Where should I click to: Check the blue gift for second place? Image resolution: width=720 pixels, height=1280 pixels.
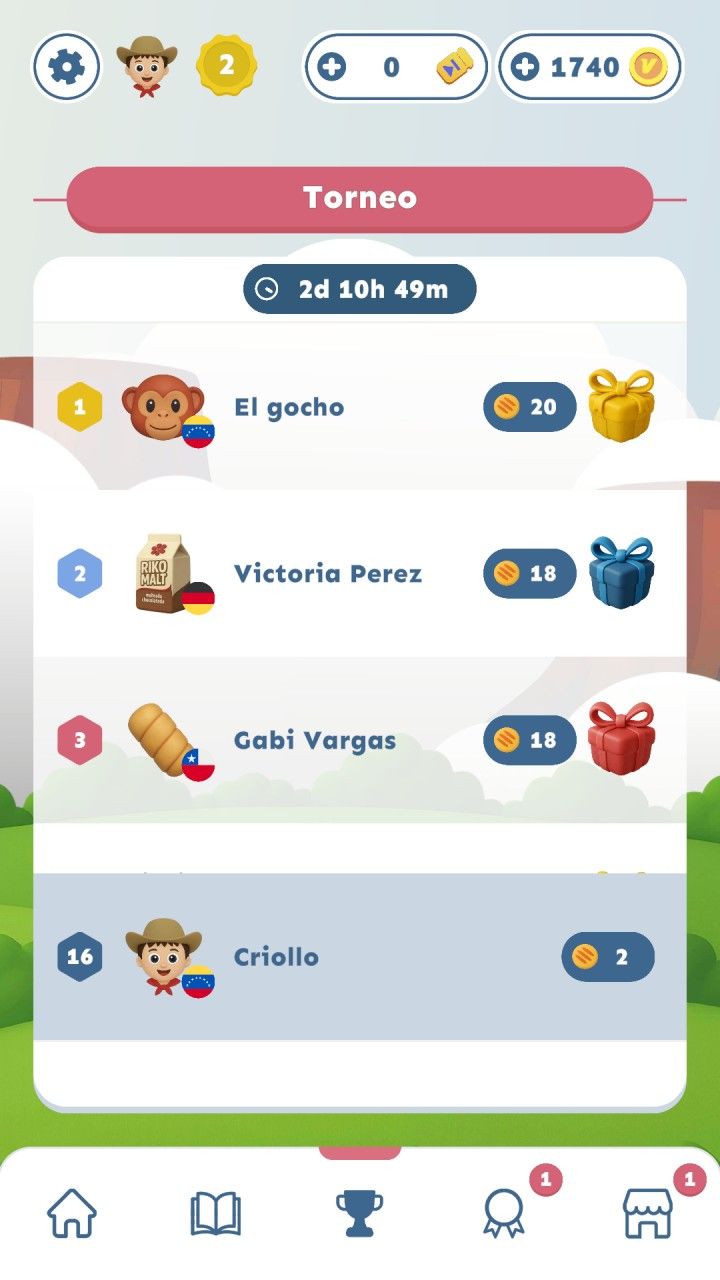click(x=620, y=572)
